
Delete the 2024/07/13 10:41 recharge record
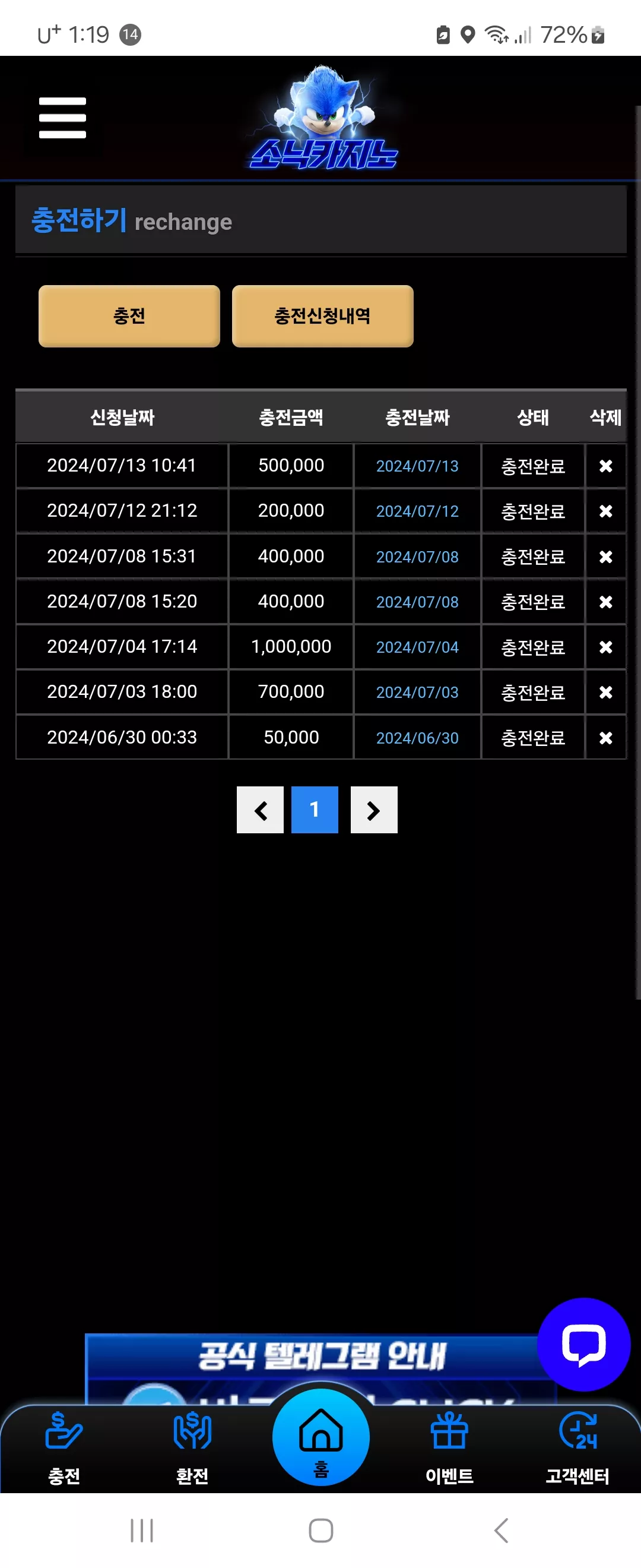click(605, 466)
